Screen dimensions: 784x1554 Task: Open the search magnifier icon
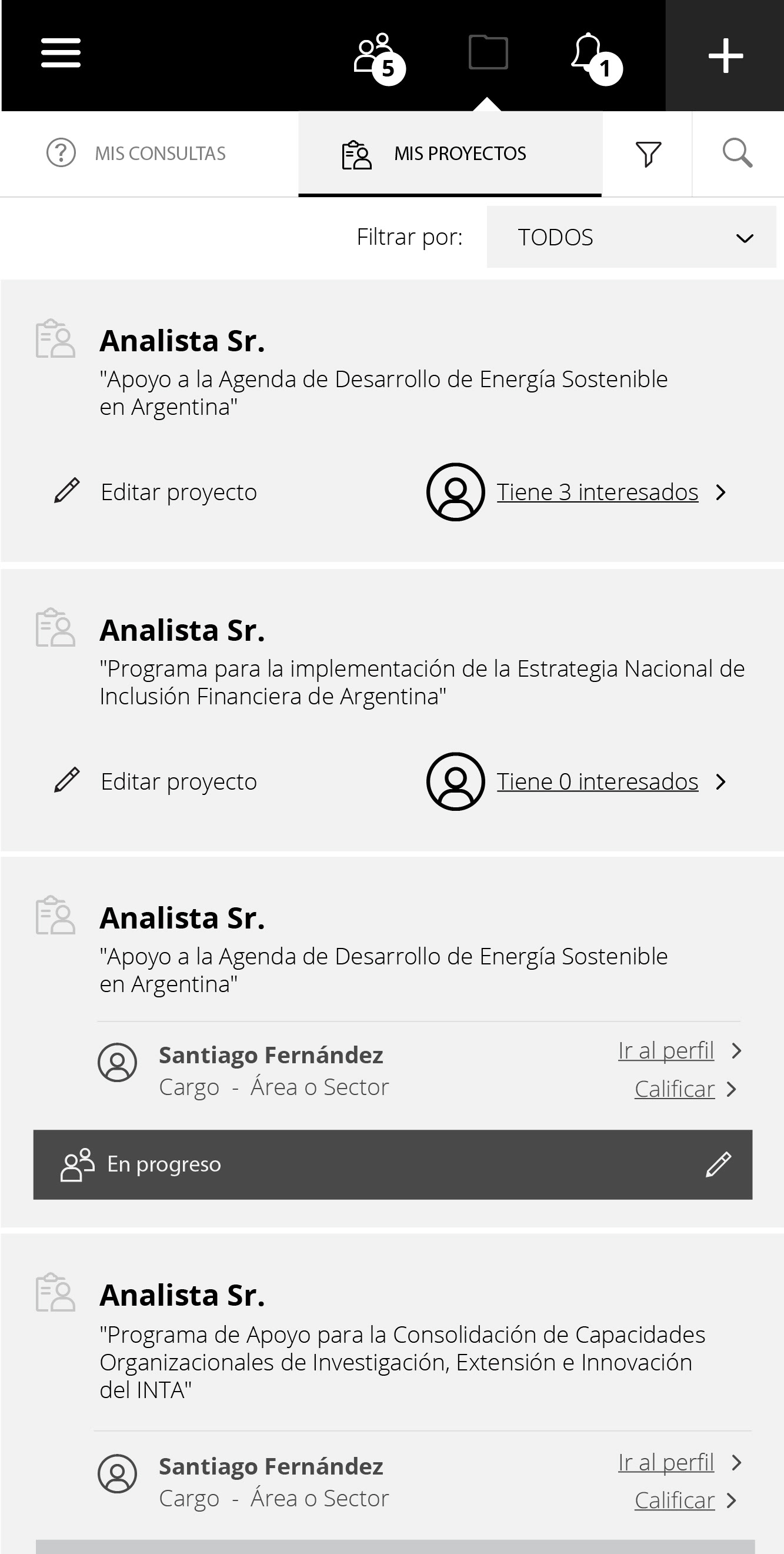(x=738, y=153)
